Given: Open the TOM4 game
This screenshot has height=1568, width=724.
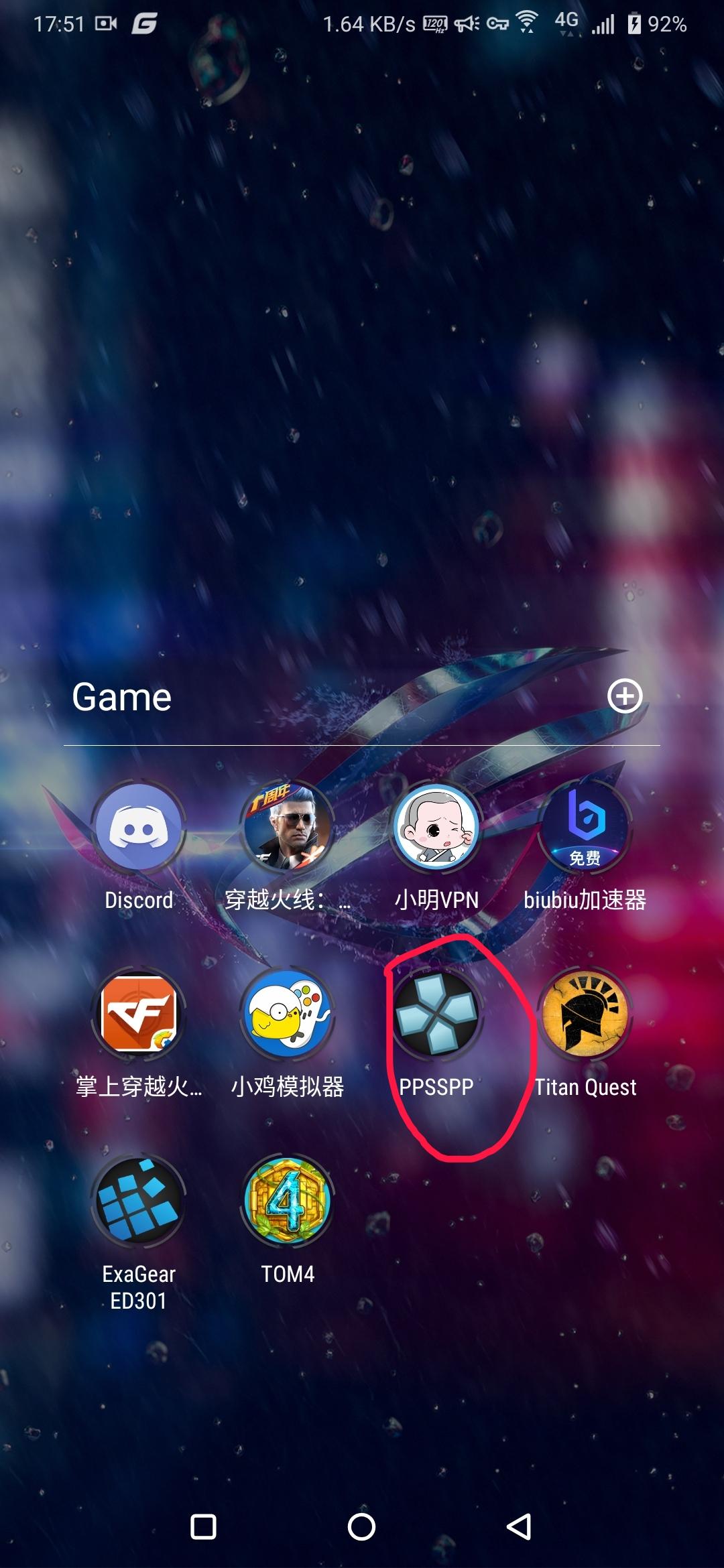Looking at the screenshot, I should [x=288, y=1201].
